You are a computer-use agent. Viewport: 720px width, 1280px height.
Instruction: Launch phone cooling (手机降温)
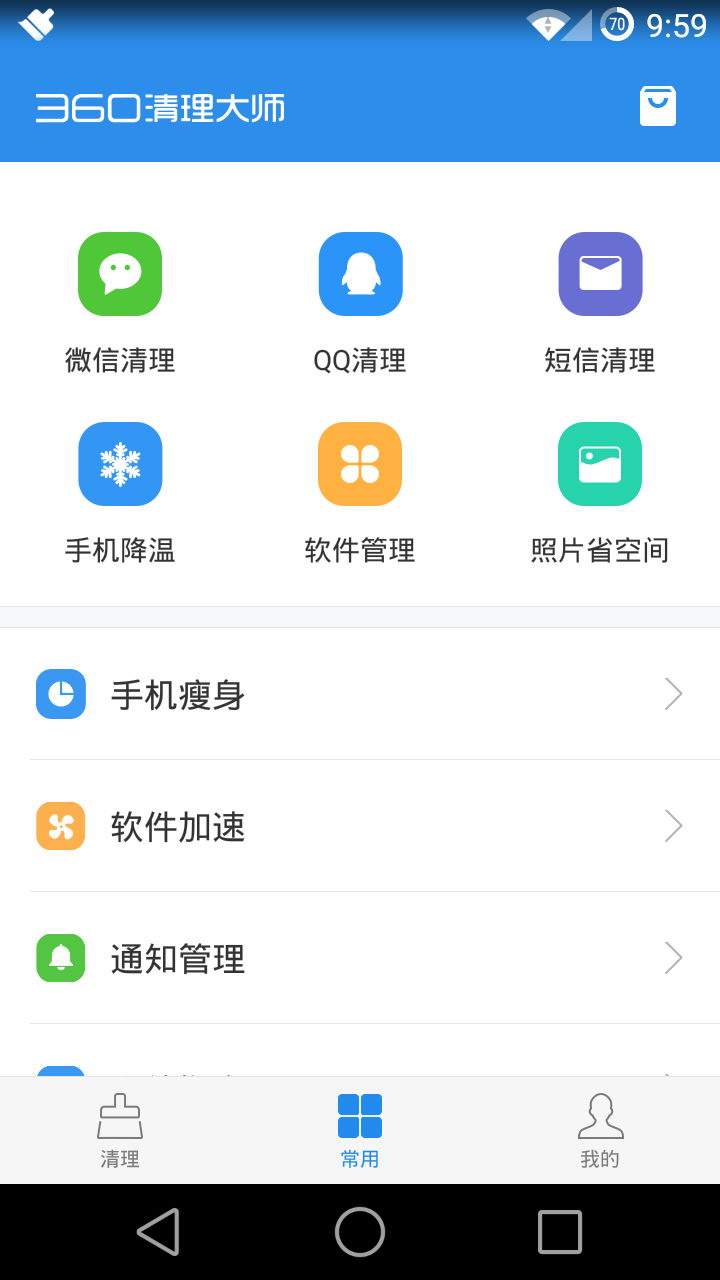[x=120, y=463]
